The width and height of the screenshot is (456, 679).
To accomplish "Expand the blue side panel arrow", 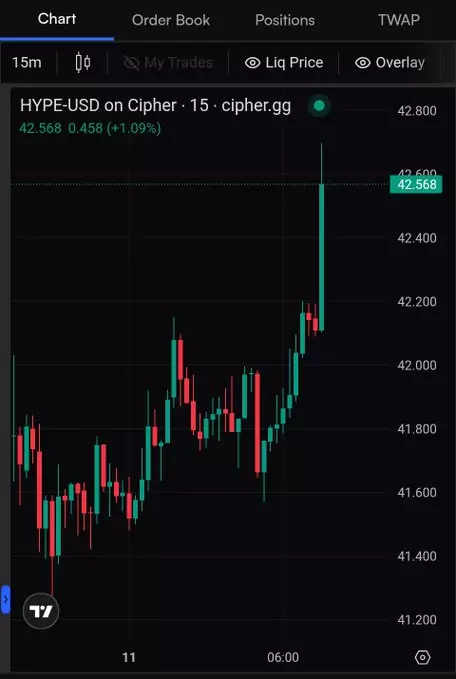I will 5,599.
